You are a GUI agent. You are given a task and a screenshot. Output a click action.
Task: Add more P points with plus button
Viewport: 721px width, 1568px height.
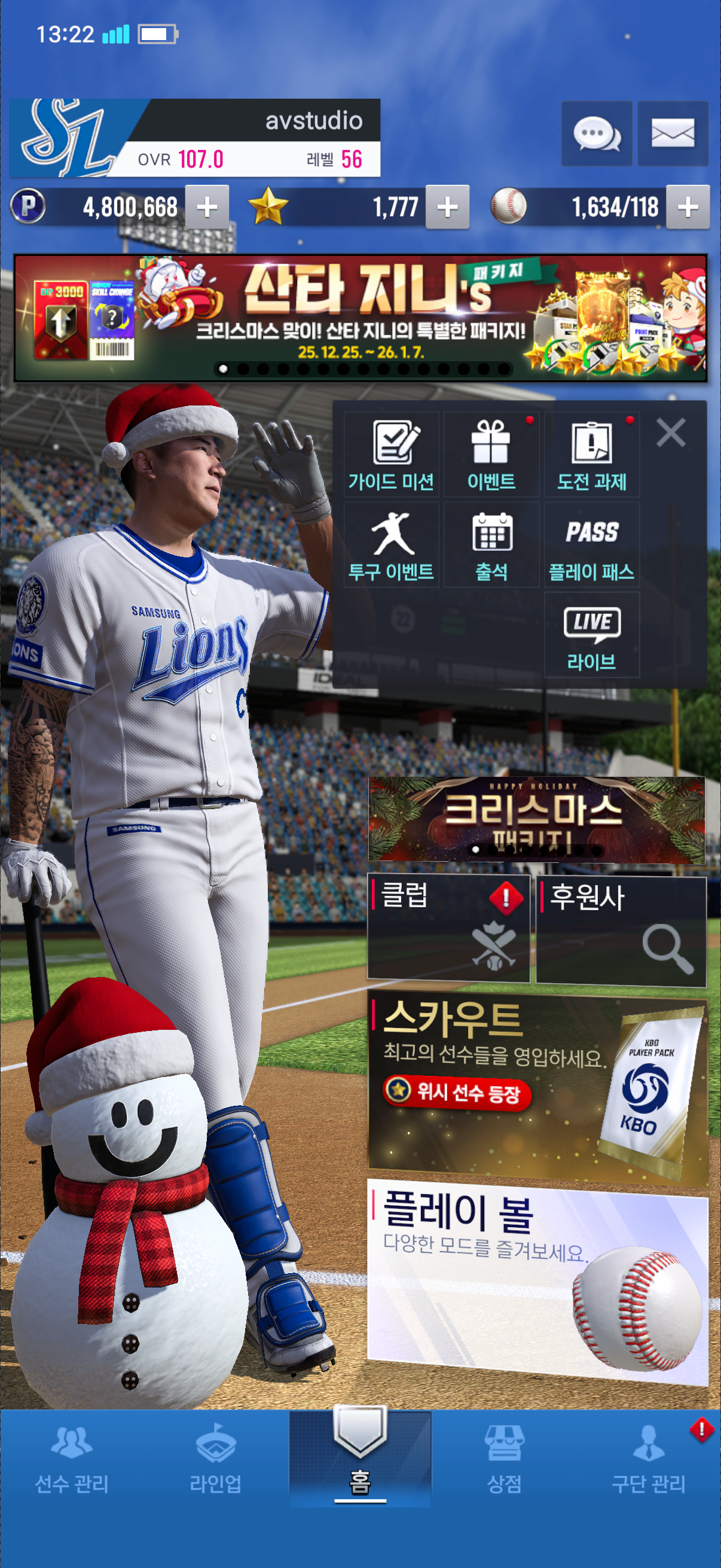point(207,207)
